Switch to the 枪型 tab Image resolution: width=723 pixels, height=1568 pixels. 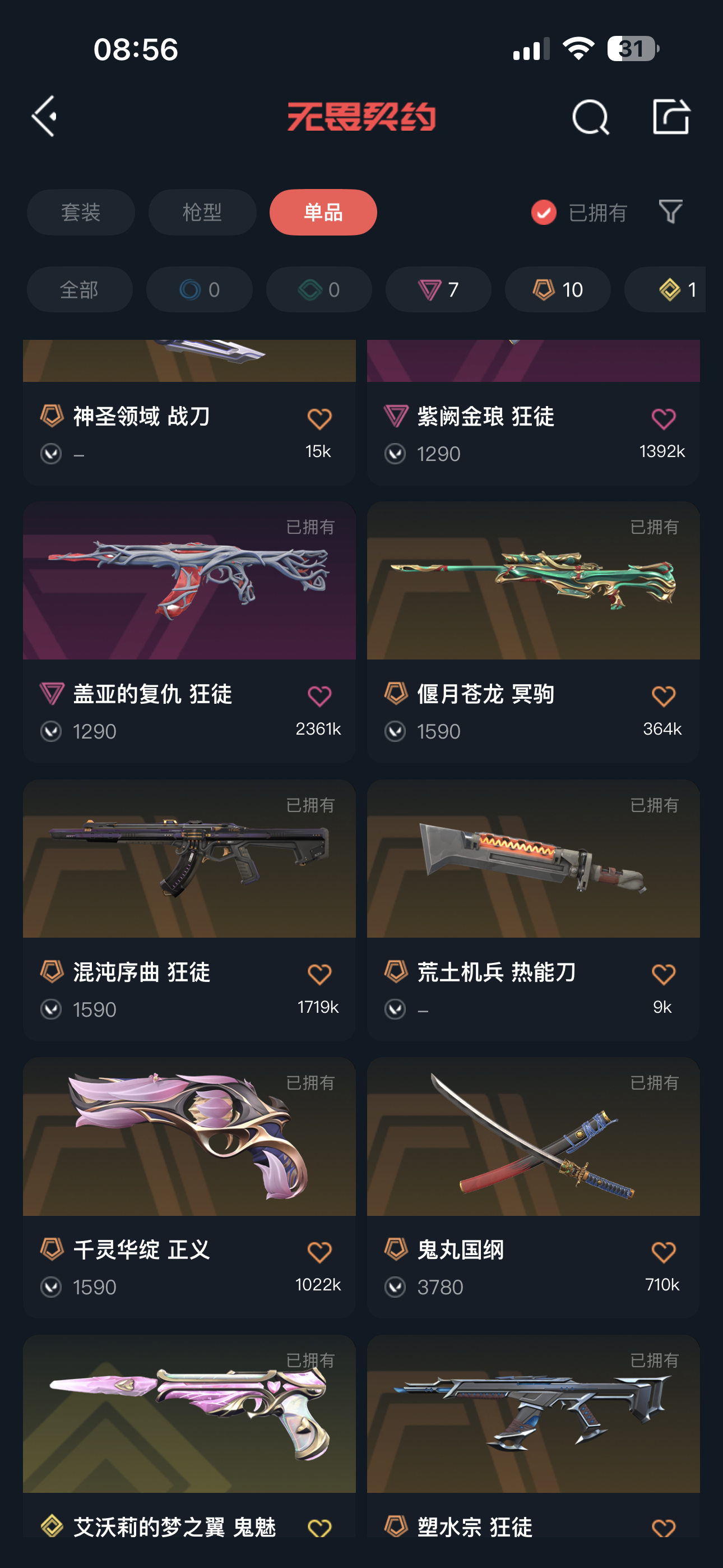tap(202, 213)
